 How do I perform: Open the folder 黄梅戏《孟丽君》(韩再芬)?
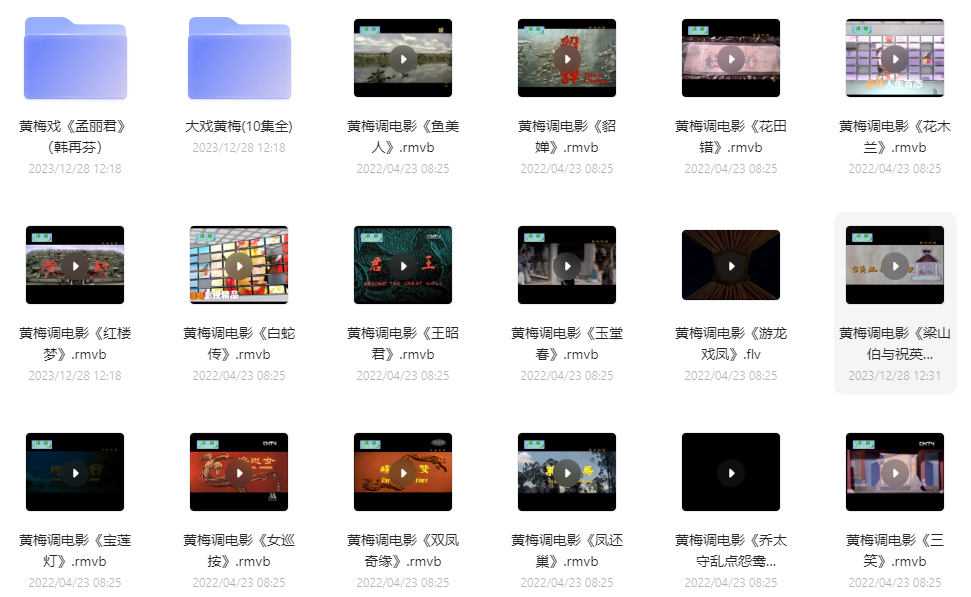click(x=75, y=58)
